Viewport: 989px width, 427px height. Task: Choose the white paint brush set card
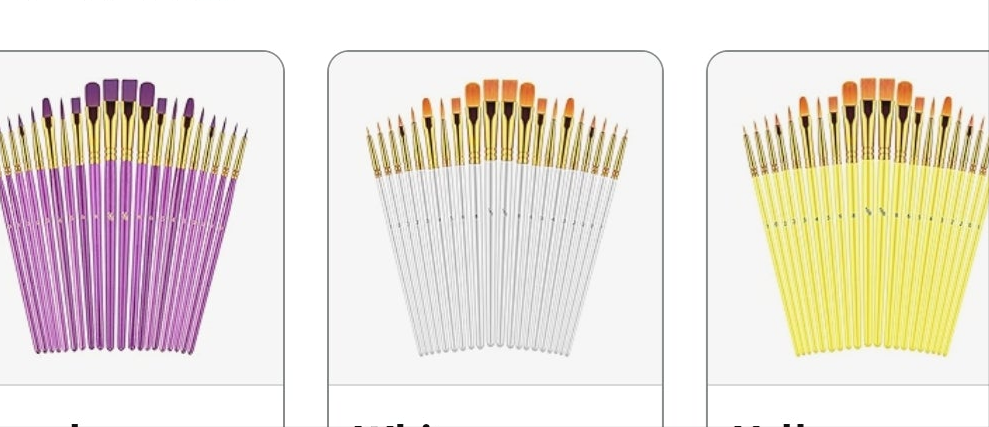click(495, 220)
